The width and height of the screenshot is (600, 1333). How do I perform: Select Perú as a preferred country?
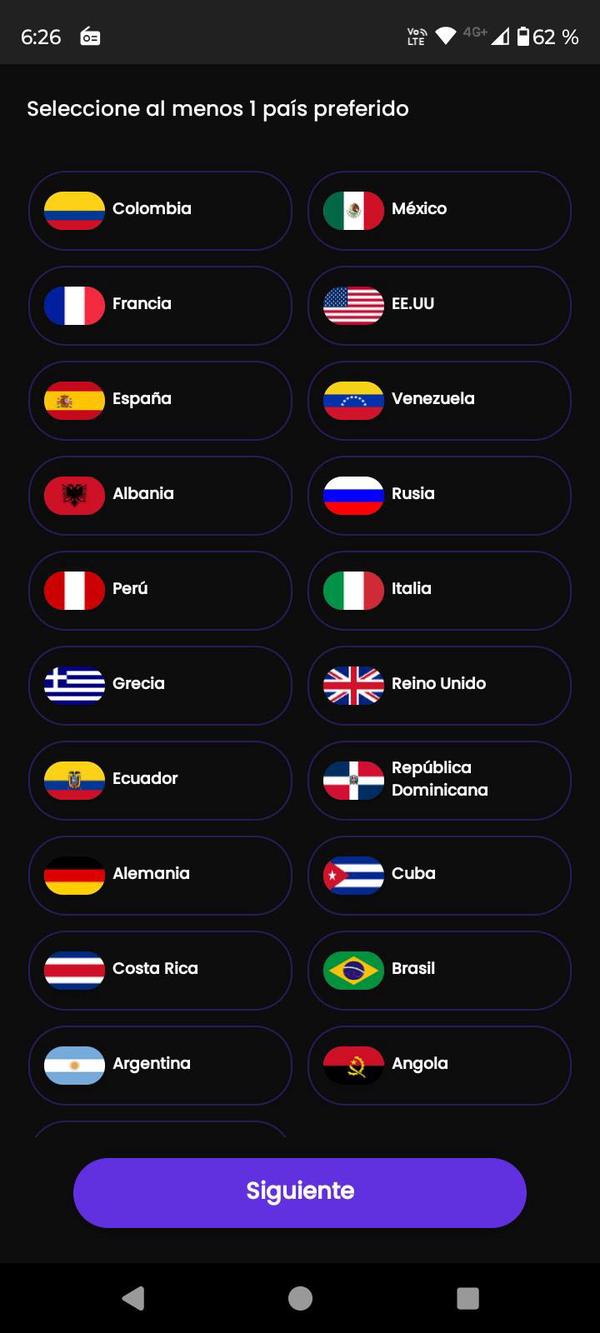click(160, 590)
